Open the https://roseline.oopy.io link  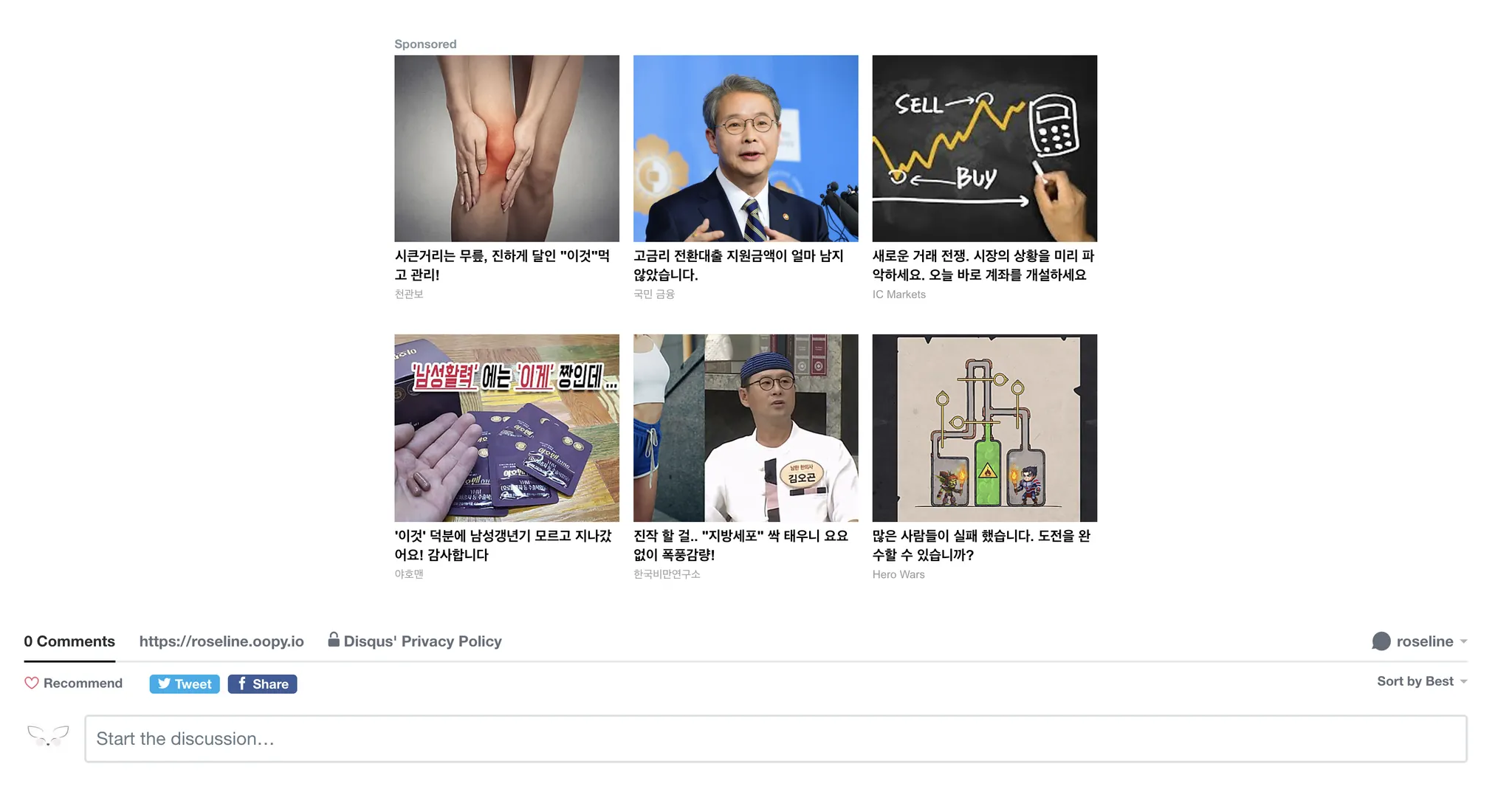[221, 641]
